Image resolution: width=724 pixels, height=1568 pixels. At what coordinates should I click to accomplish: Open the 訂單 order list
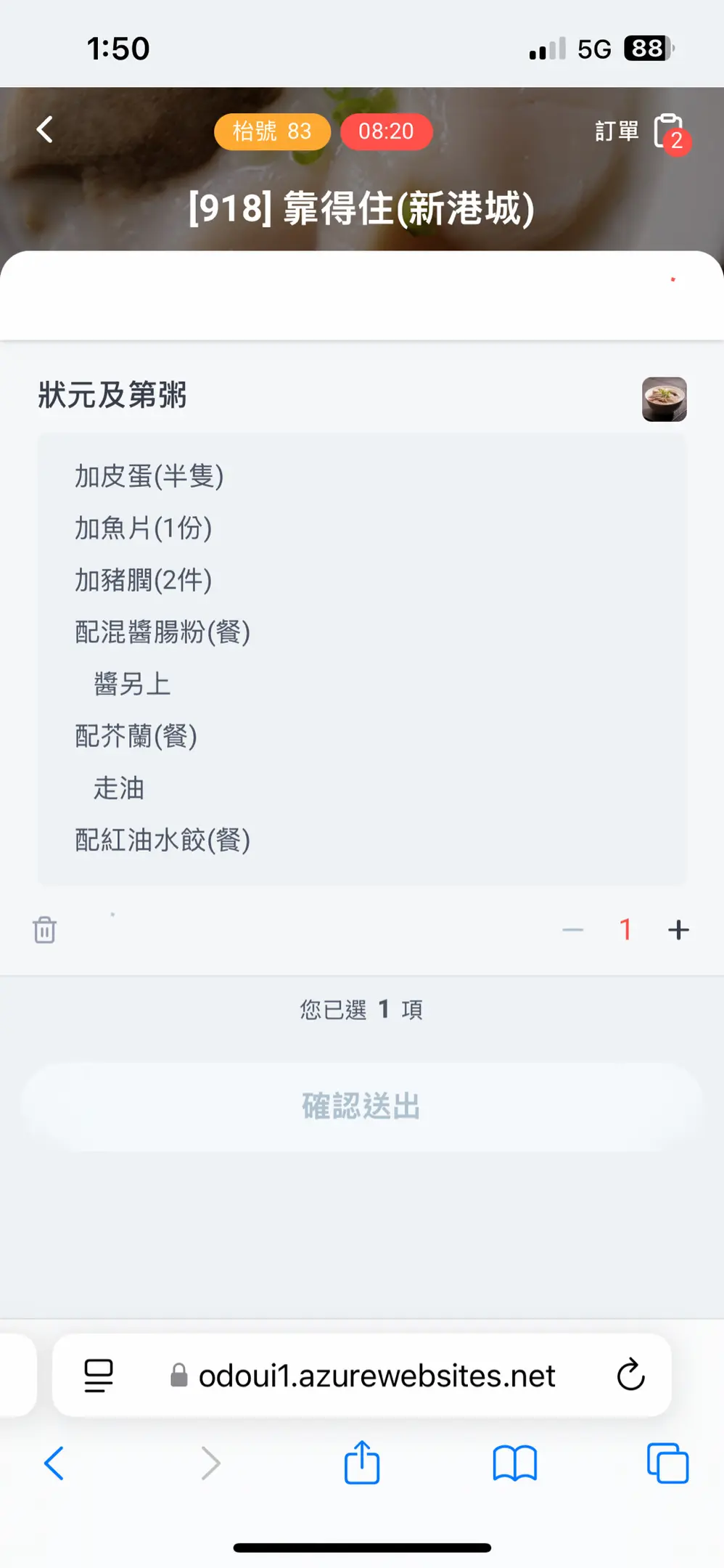click(642, 132)
